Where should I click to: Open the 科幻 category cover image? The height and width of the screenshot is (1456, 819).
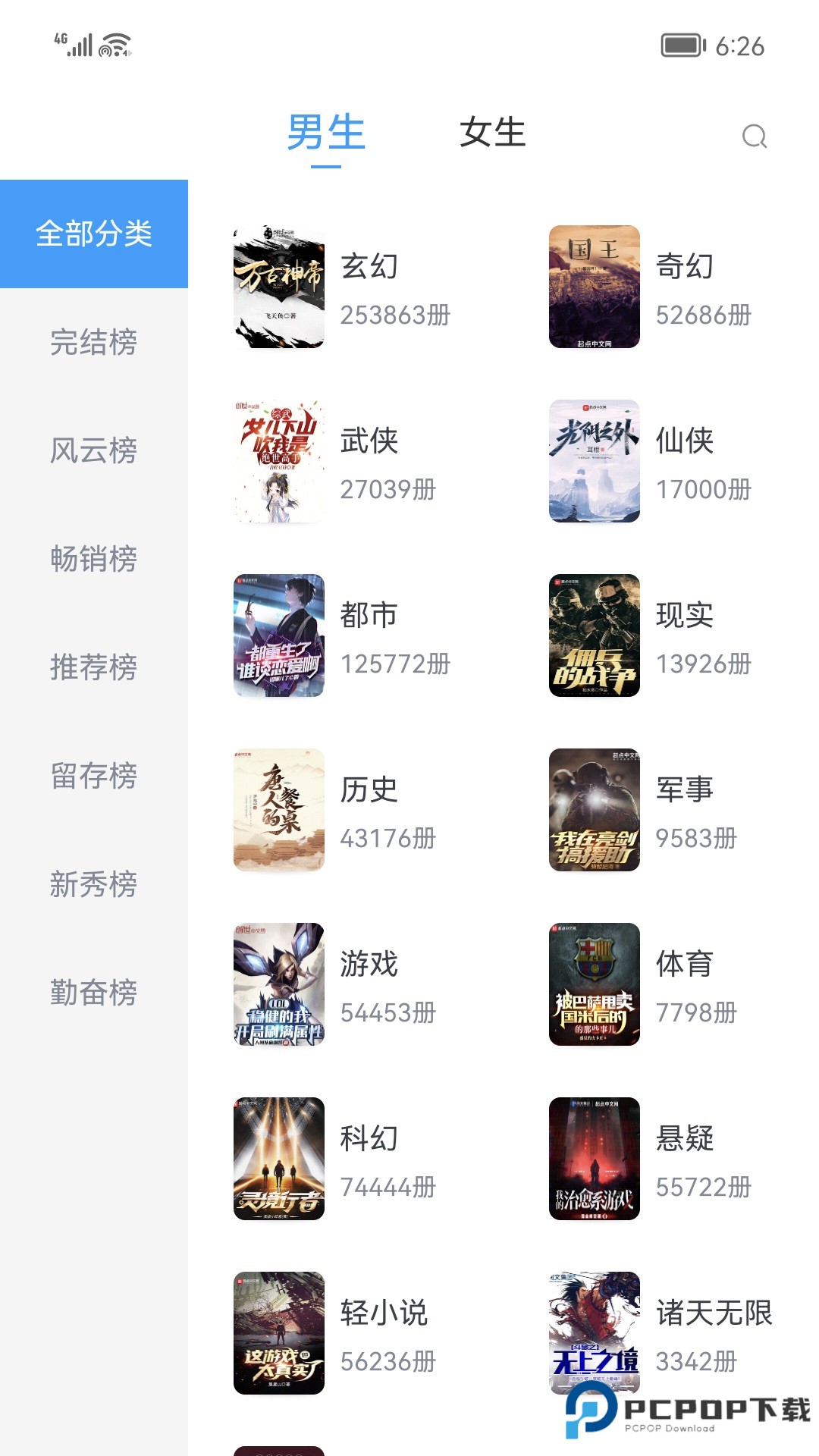(x=278, y=1159)
